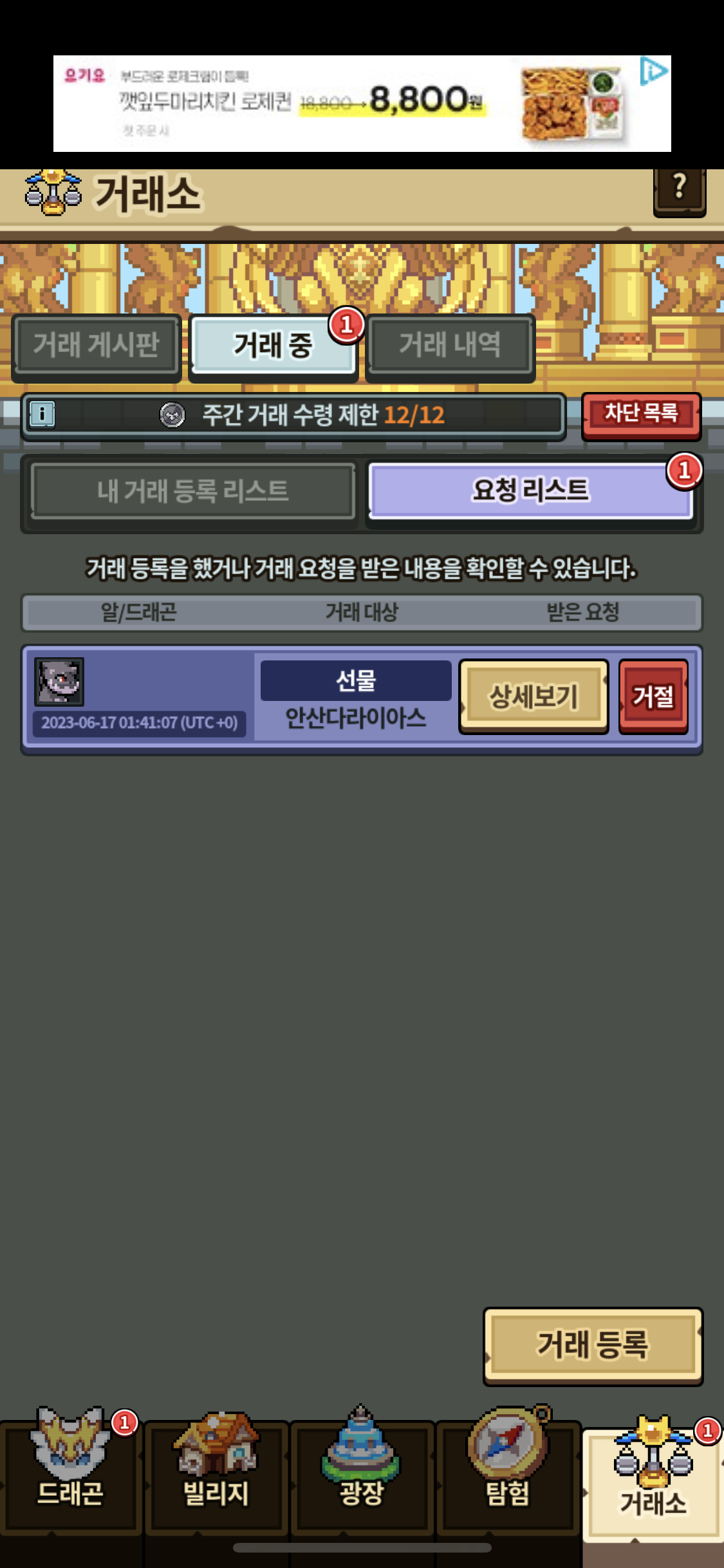Switch to 내 거래 등록 리스트
724x1568 pixels.
(192, 491)
